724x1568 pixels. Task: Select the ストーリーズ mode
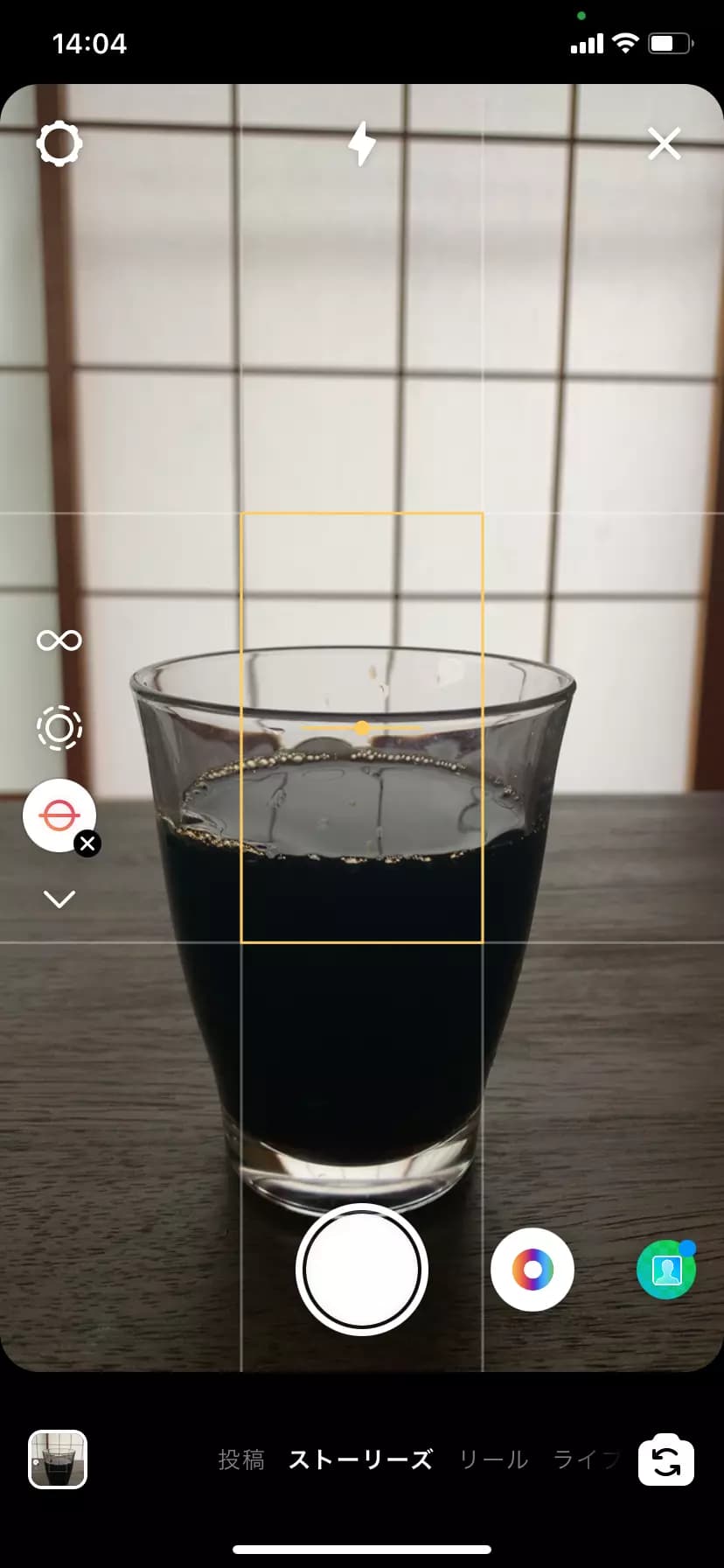click(x=360, y=1459)
